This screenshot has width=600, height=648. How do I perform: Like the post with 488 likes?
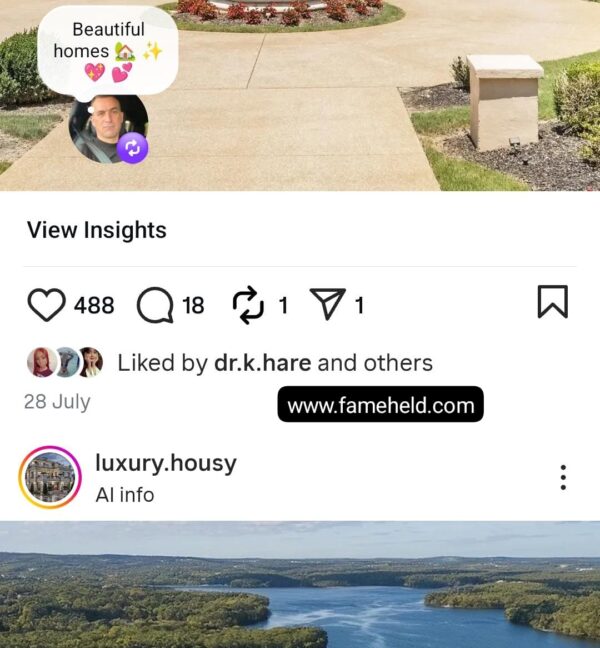pos(47,304)
